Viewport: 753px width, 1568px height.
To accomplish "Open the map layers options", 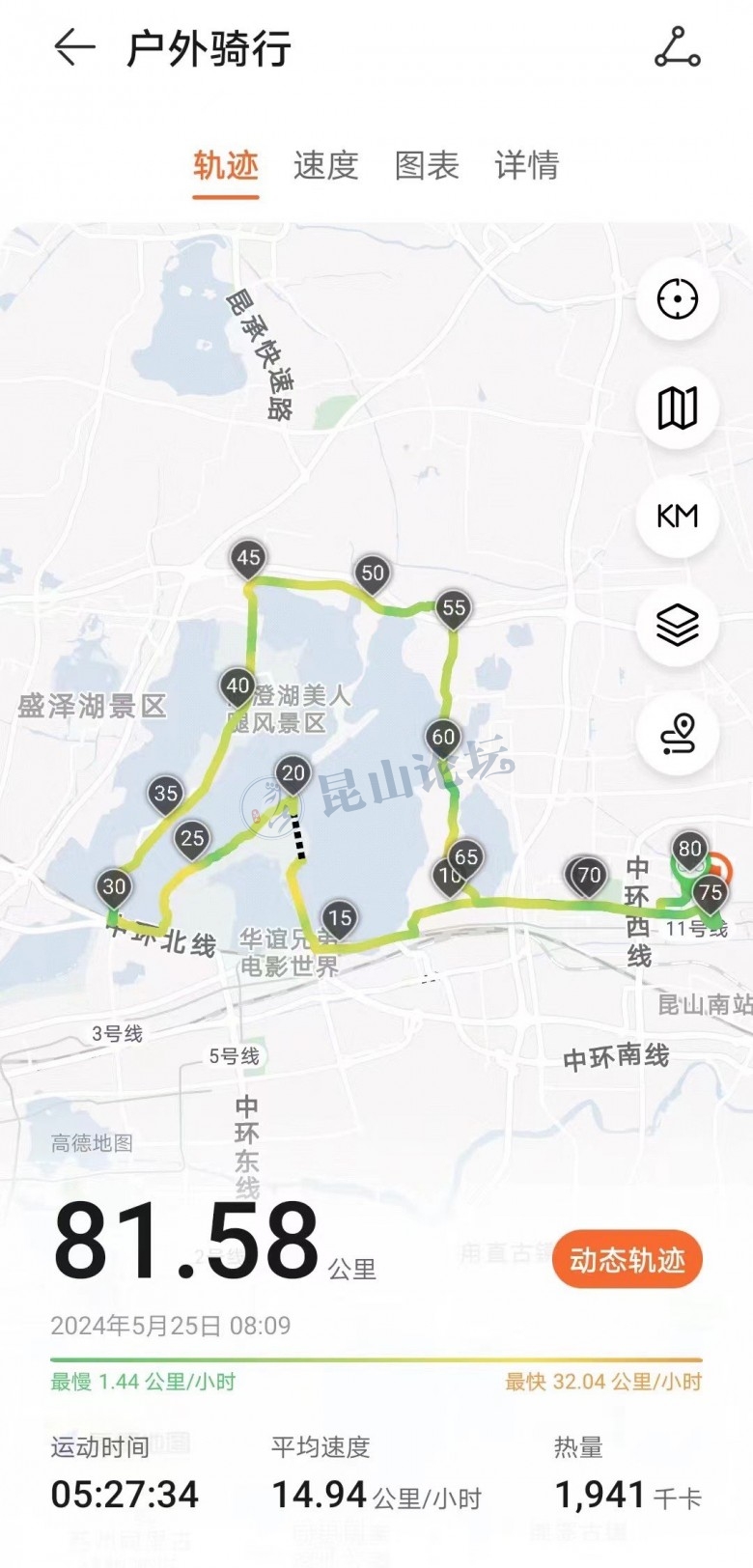I will click(677, 625).
